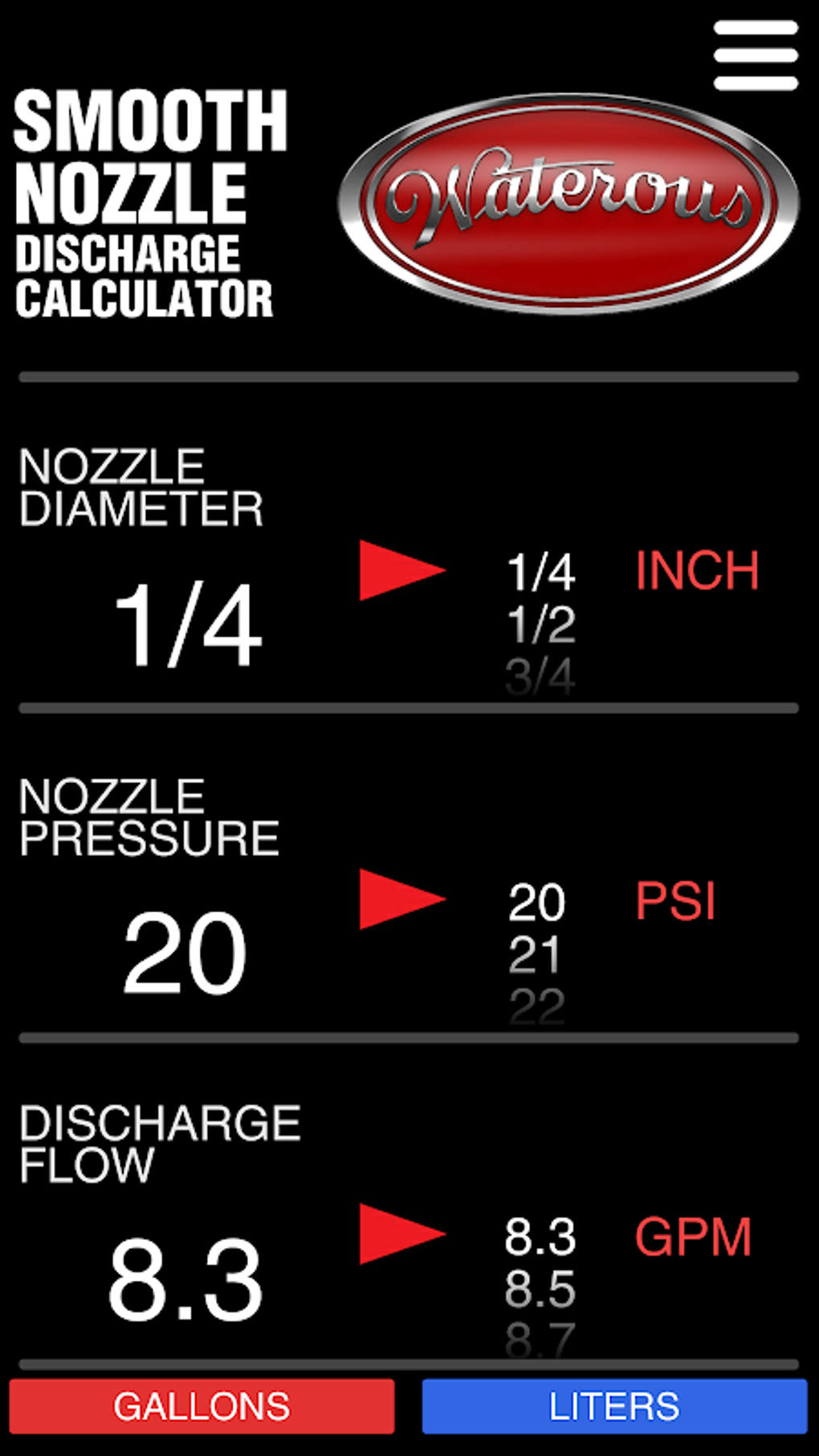Switch units to Liters
The width and height of the screenshot is (819, 1456).
coord(614,1406)
